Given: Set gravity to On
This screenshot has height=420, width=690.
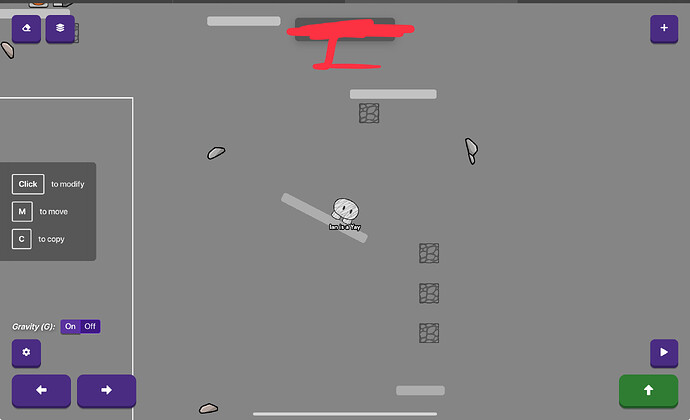Looking at the screenshot, I should point(70,327).
